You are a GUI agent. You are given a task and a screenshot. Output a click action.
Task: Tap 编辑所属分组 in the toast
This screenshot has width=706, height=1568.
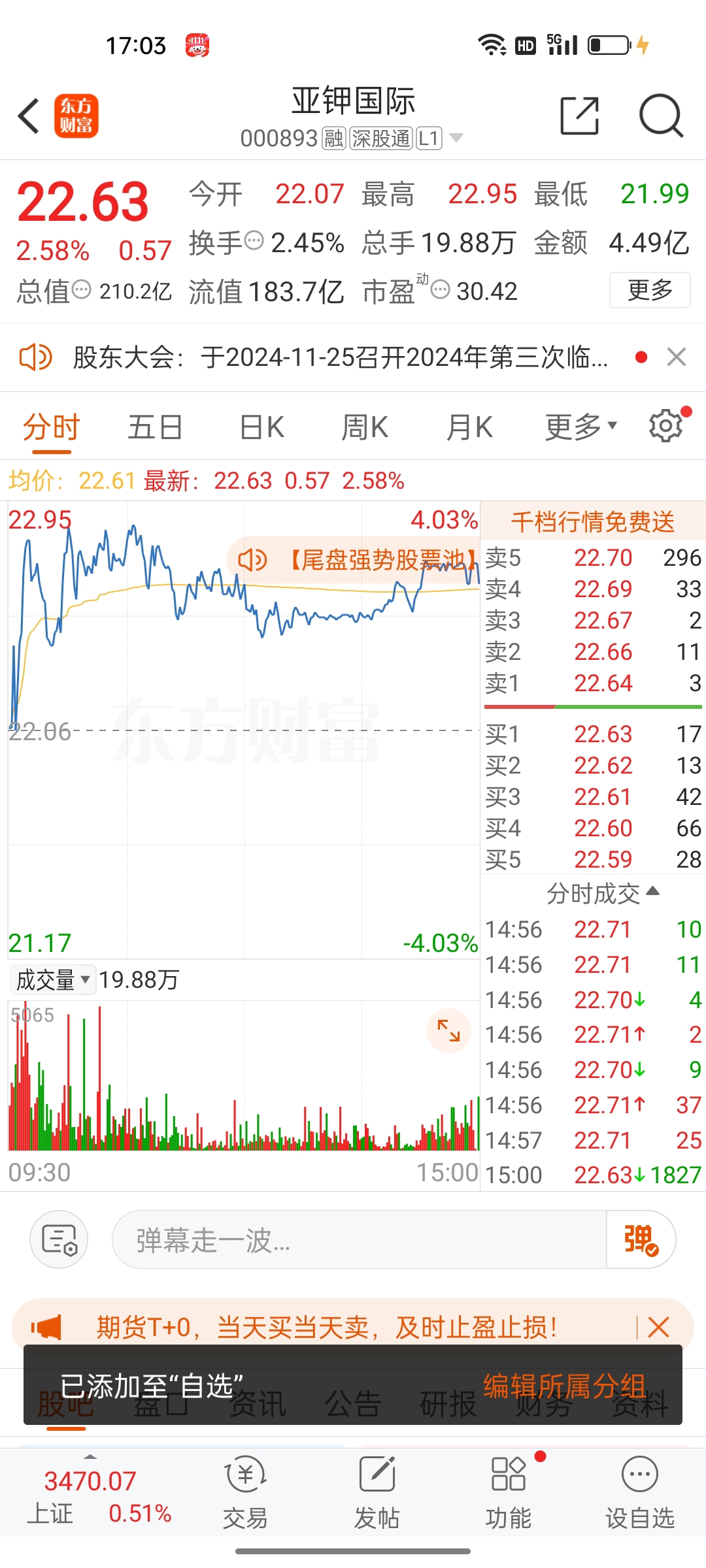(x=564, y=1385)
